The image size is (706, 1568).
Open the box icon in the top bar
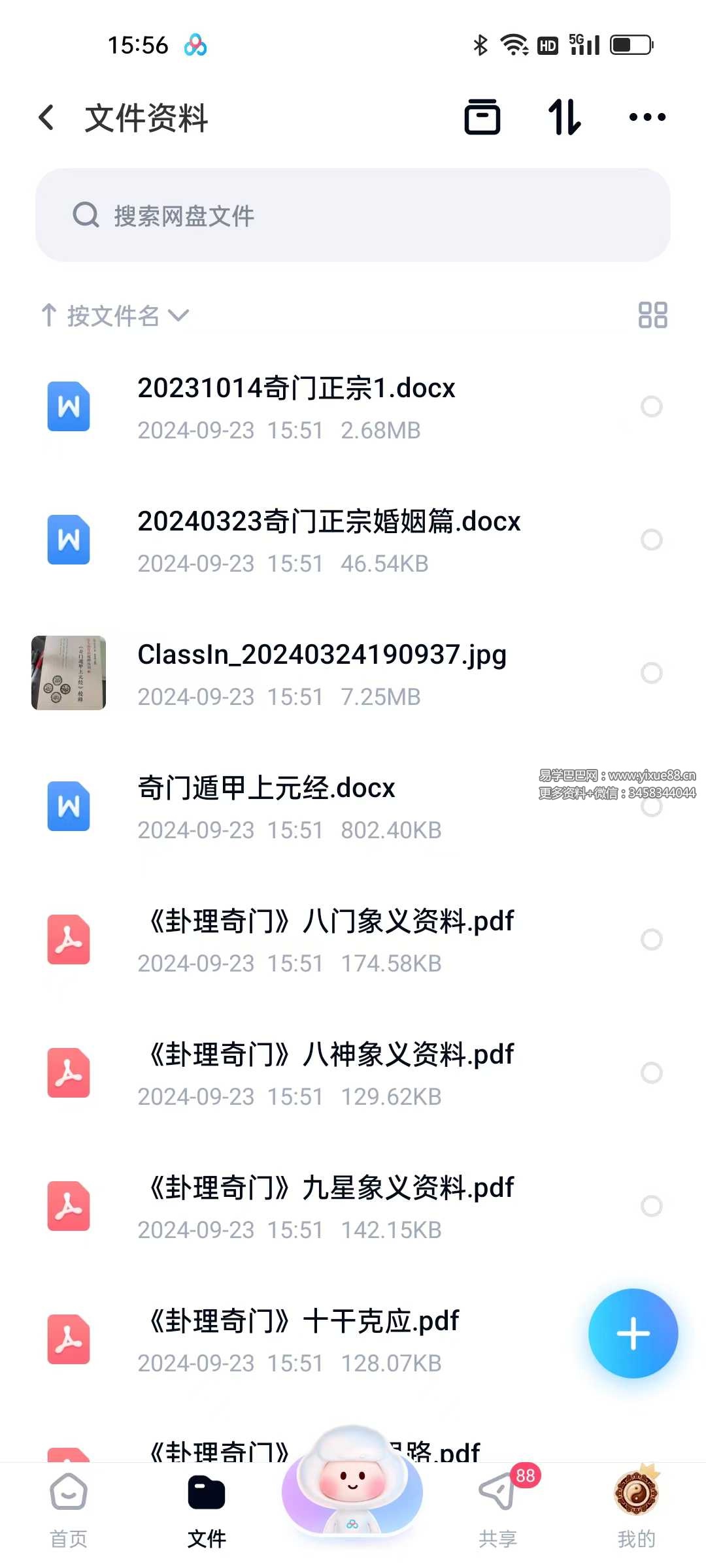[x=482, y=118]
